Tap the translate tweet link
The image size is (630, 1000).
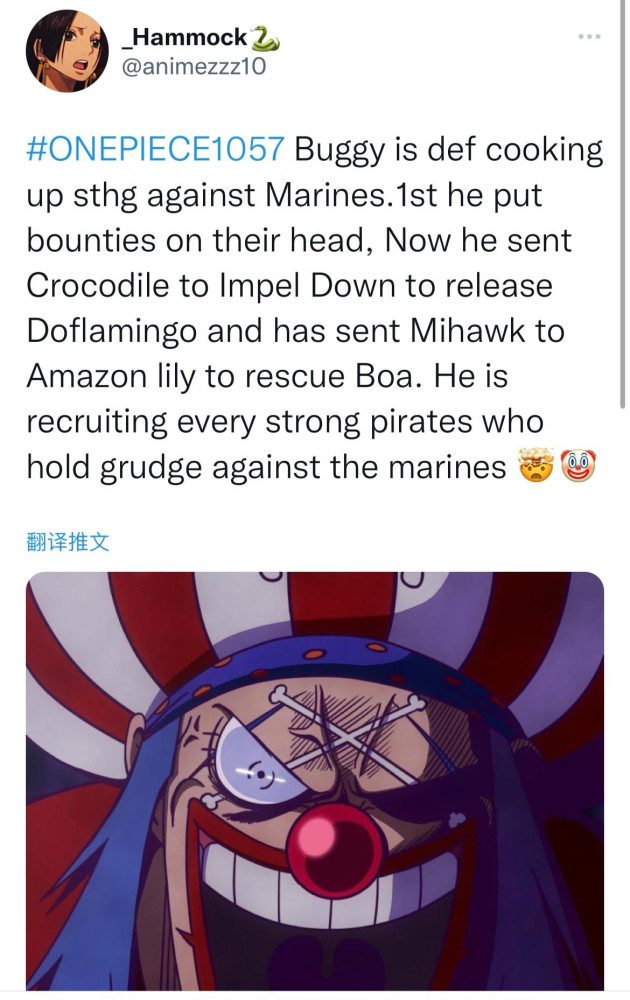point(67,541)
